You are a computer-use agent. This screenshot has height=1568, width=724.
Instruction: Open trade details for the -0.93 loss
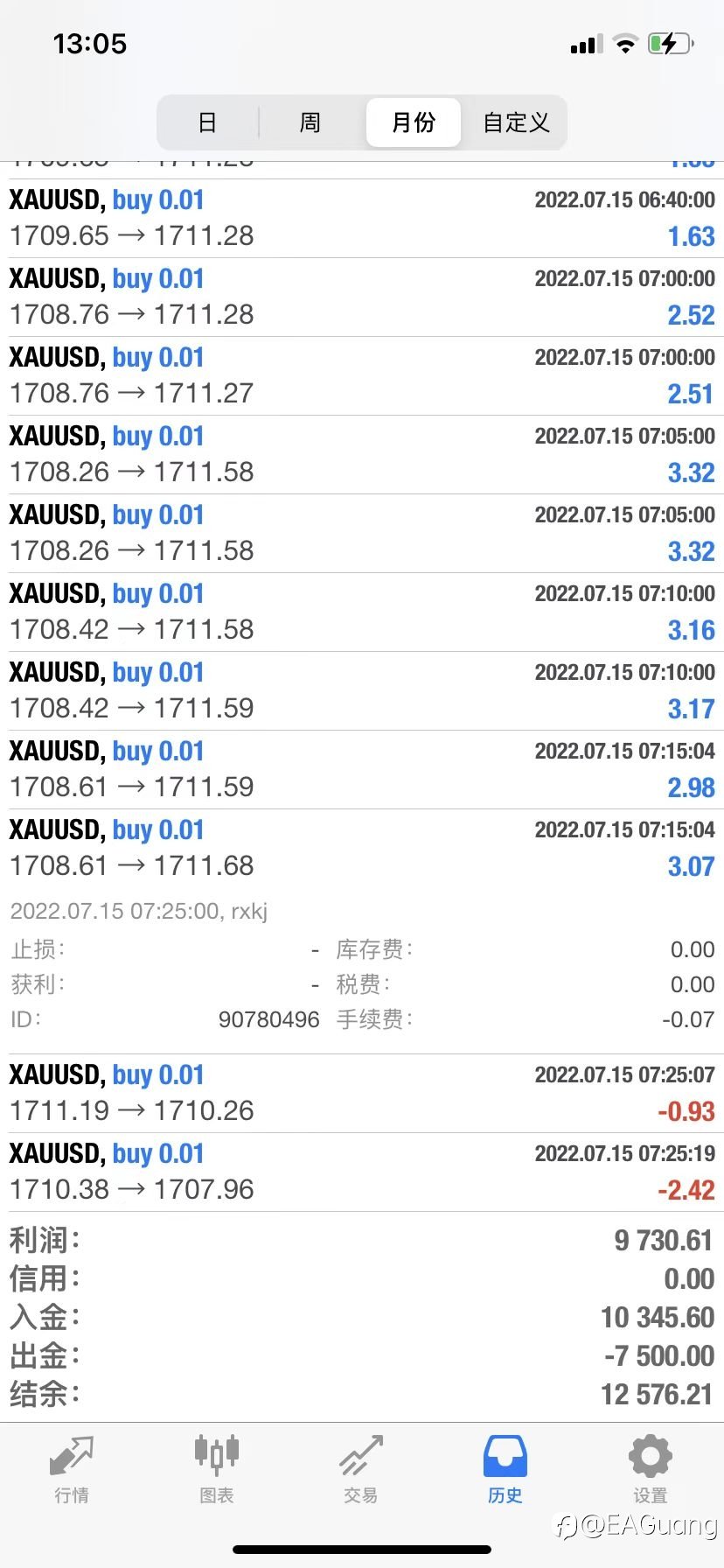362,1094
